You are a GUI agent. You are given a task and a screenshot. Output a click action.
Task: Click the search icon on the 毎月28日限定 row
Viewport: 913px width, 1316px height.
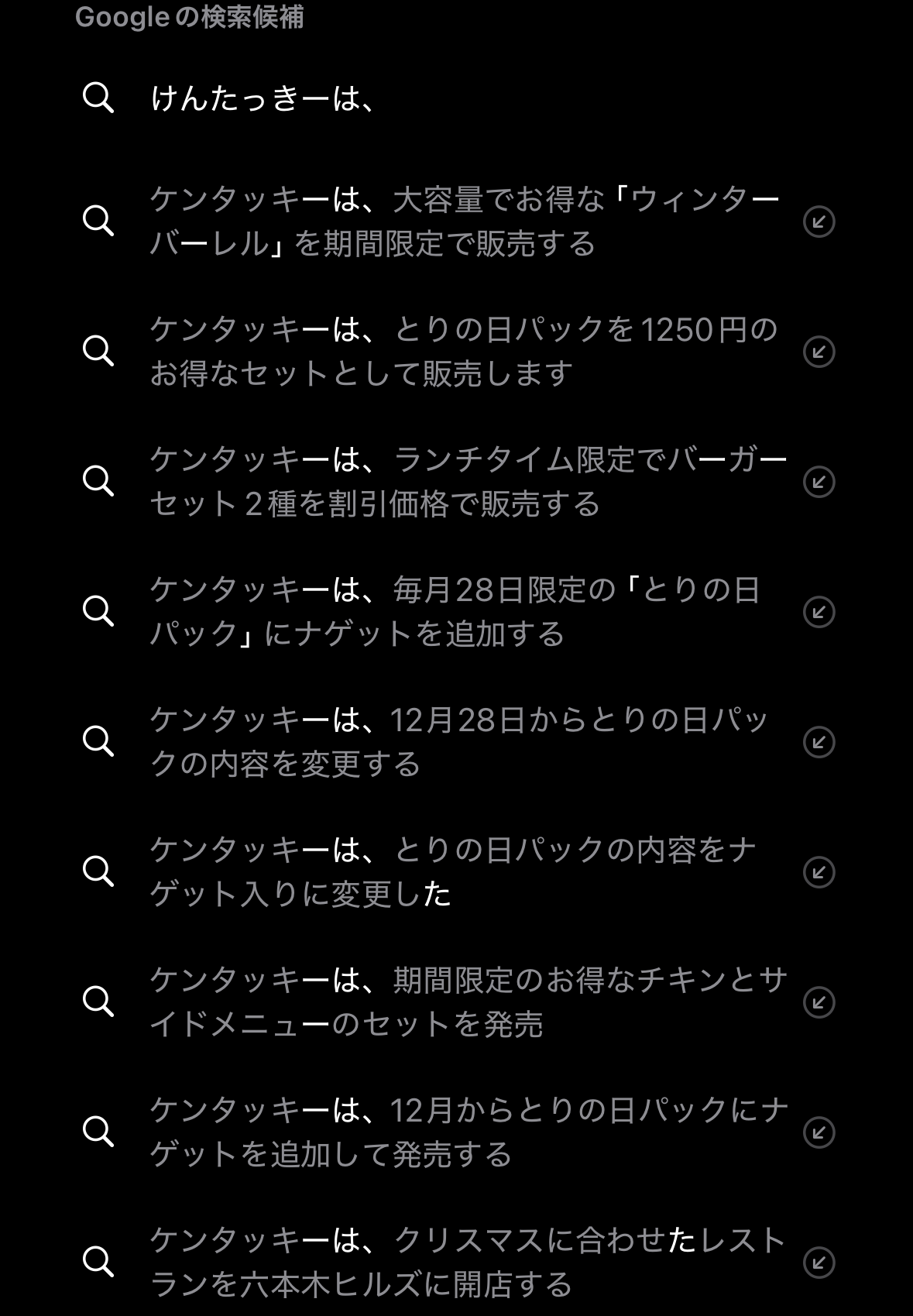coord(99,612)
